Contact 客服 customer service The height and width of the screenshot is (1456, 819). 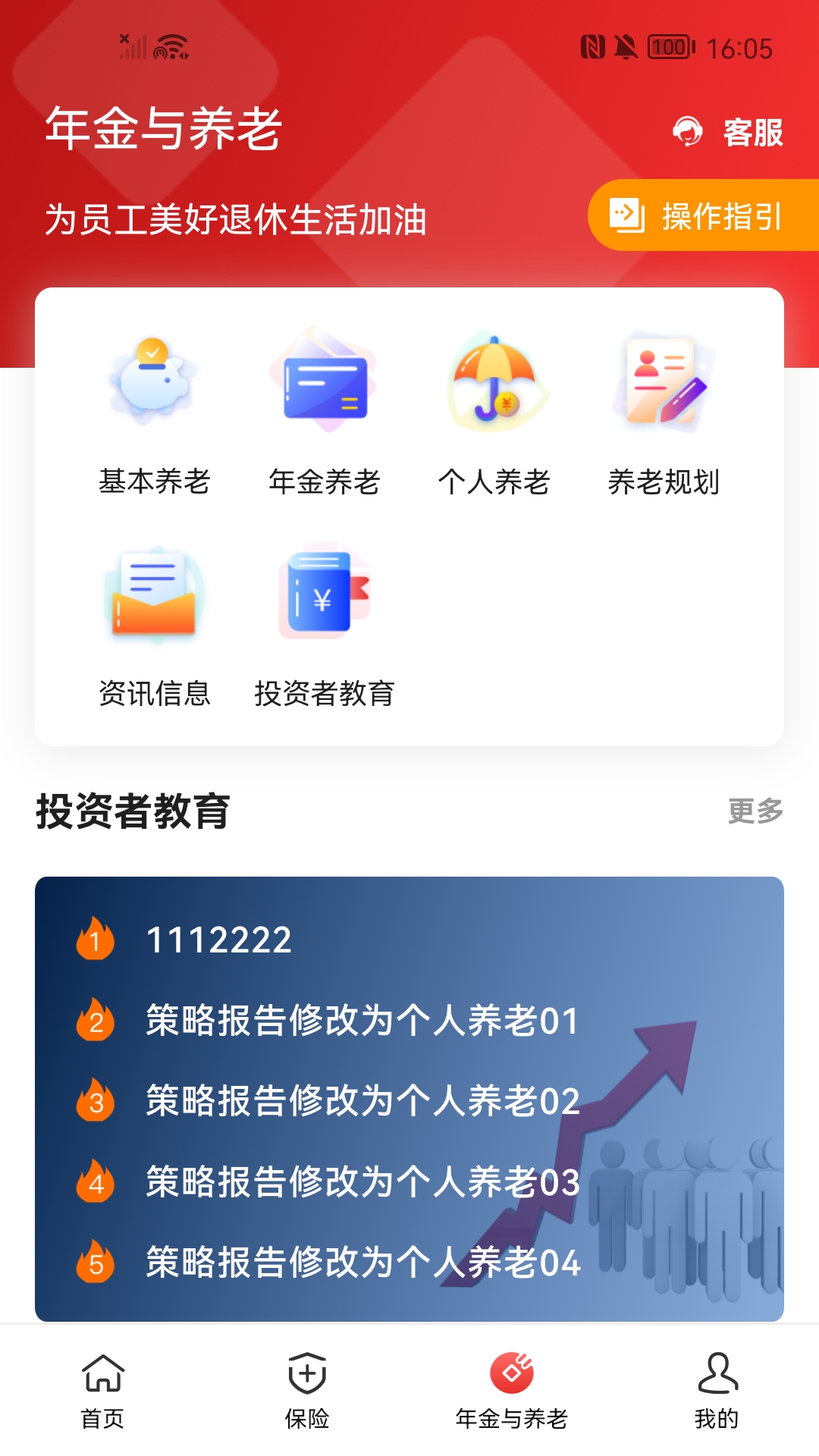728,133
